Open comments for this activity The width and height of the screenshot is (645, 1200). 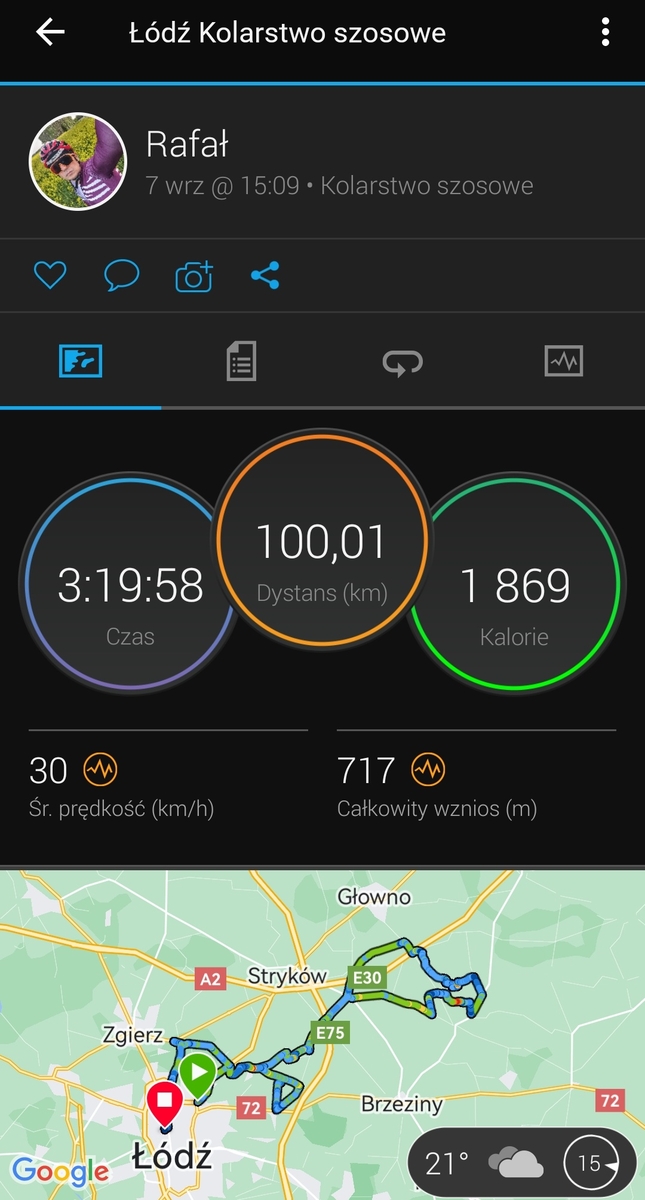122,275
